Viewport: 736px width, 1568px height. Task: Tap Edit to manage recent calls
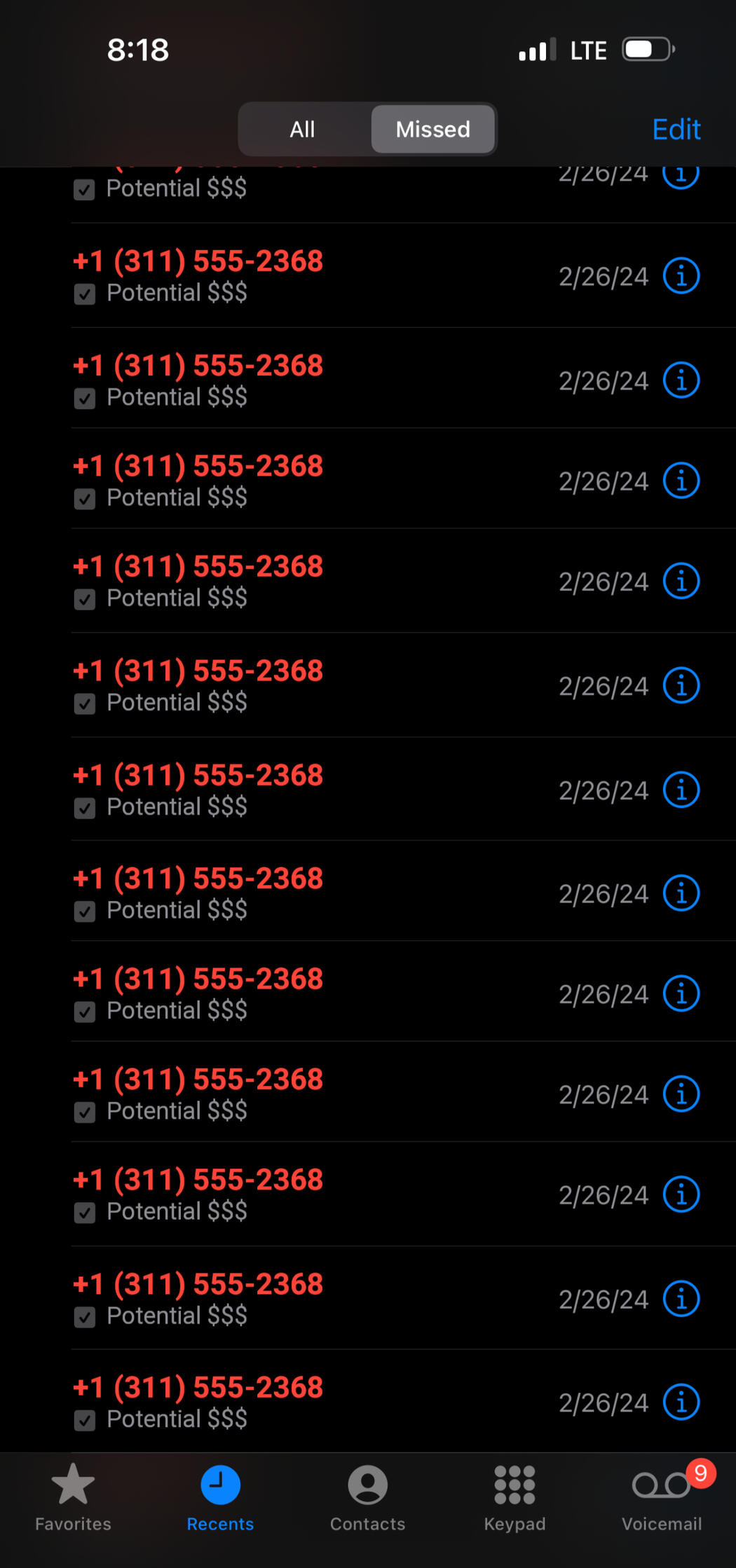pyautogui.click(x=676, y=130)
